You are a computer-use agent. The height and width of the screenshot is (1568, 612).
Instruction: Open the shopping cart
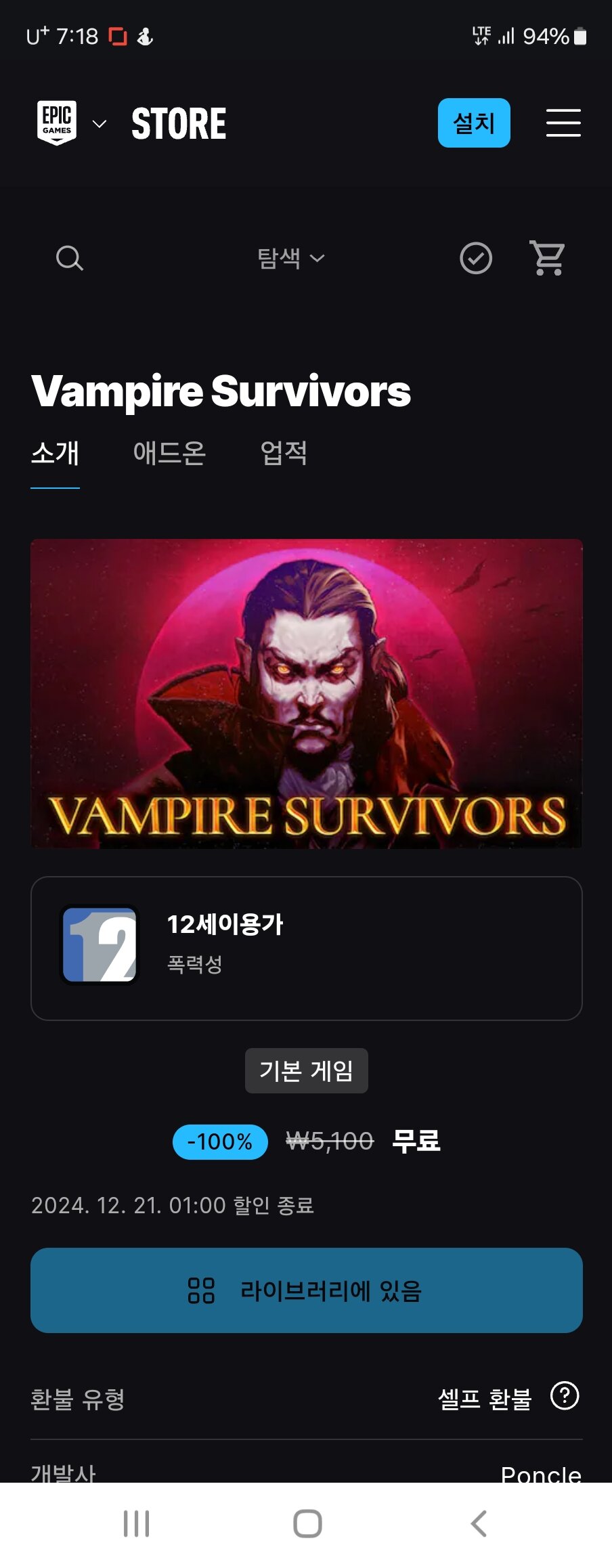click(x=547, y=258)
